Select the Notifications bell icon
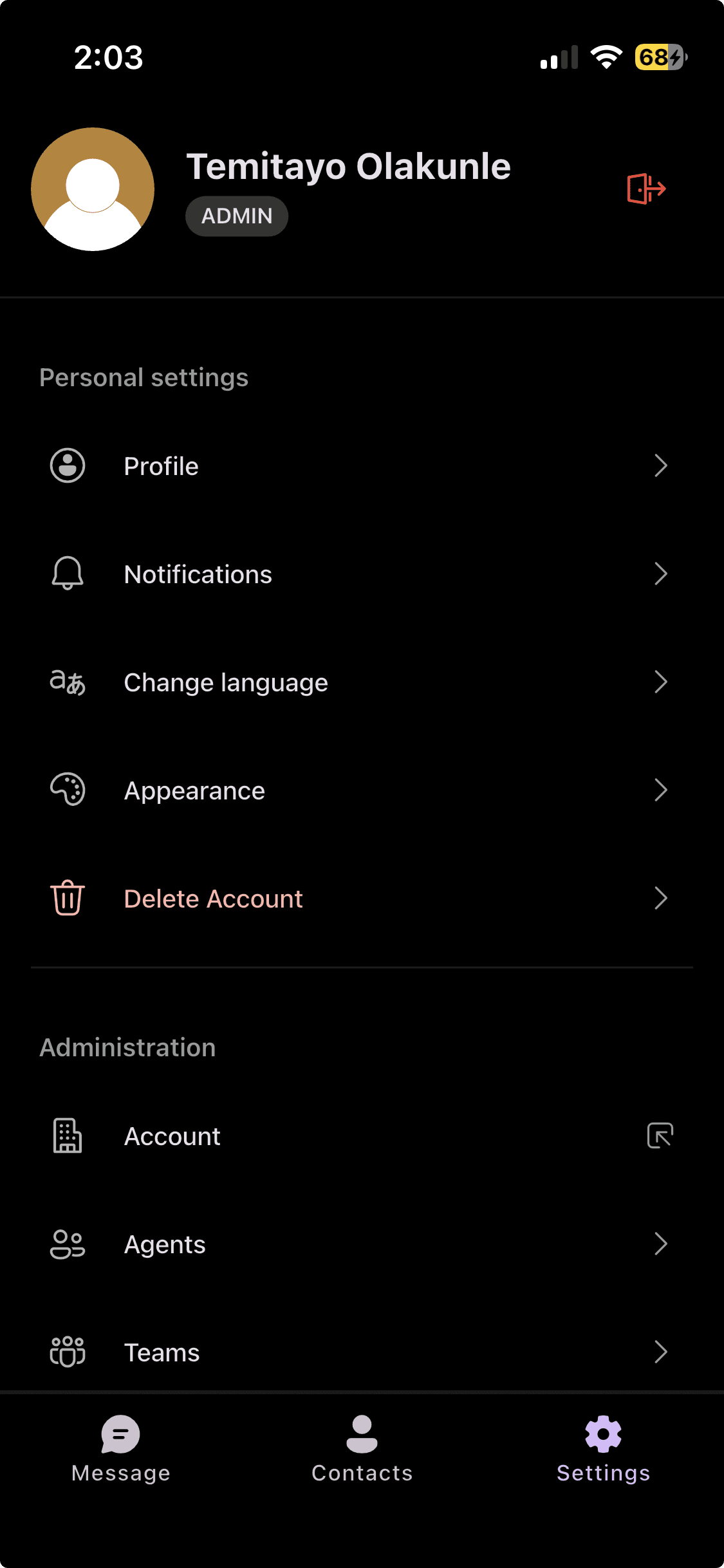 click(67, 574)
